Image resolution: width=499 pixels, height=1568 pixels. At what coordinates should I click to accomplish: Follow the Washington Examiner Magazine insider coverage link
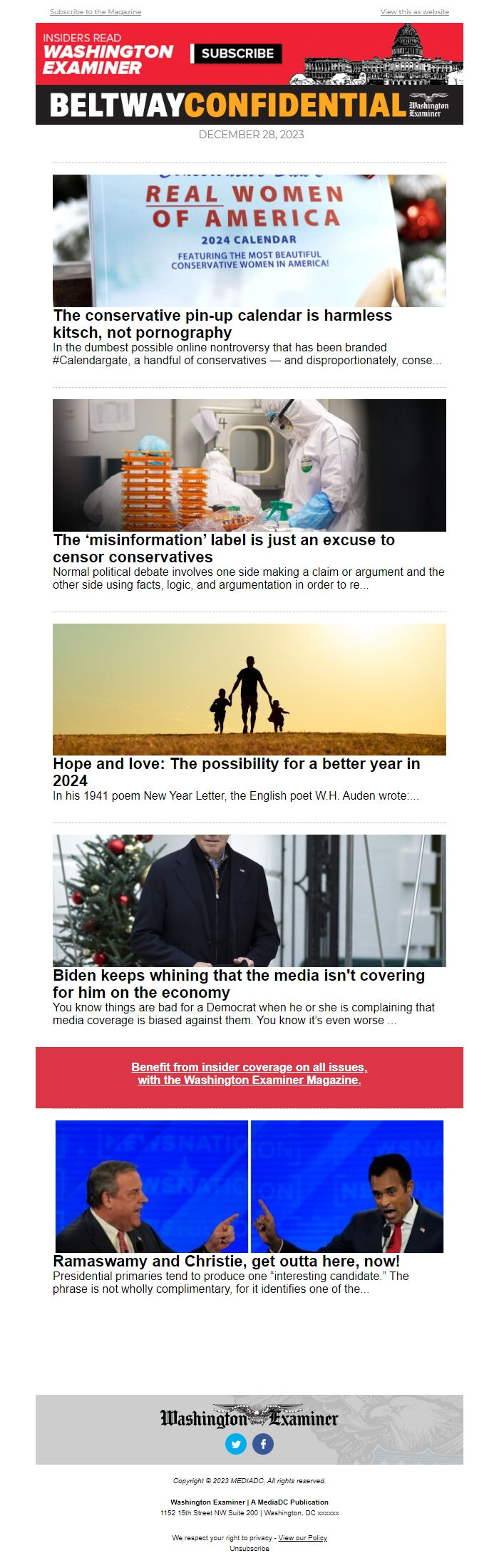[x=249, y=1073]
